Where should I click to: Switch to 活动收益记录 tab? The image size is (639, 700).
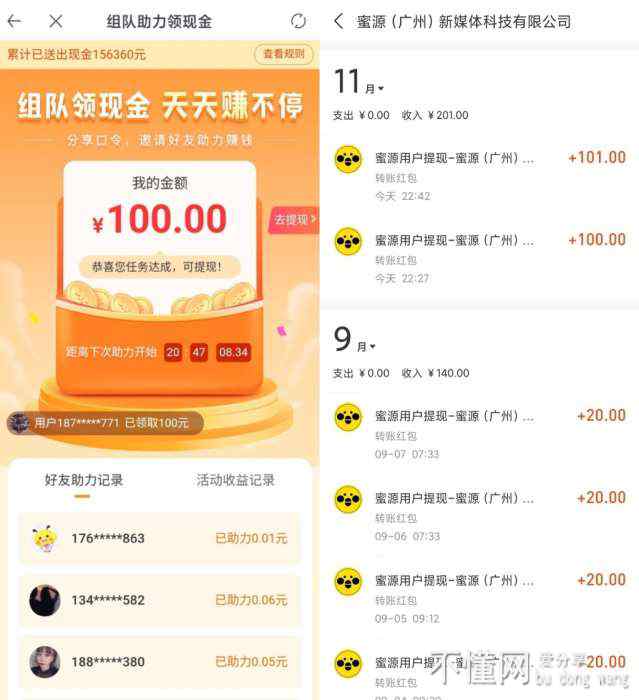click(235, 480)
